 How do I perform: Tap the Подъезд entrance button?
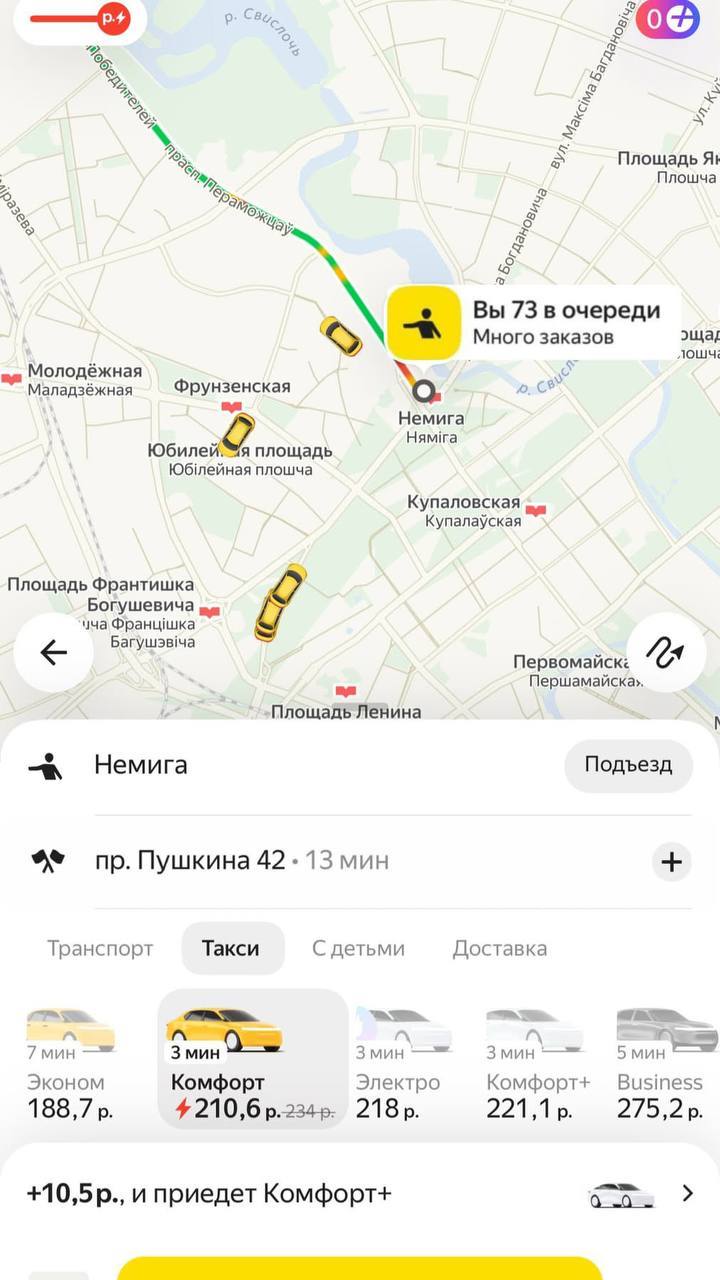coord(628,766)
